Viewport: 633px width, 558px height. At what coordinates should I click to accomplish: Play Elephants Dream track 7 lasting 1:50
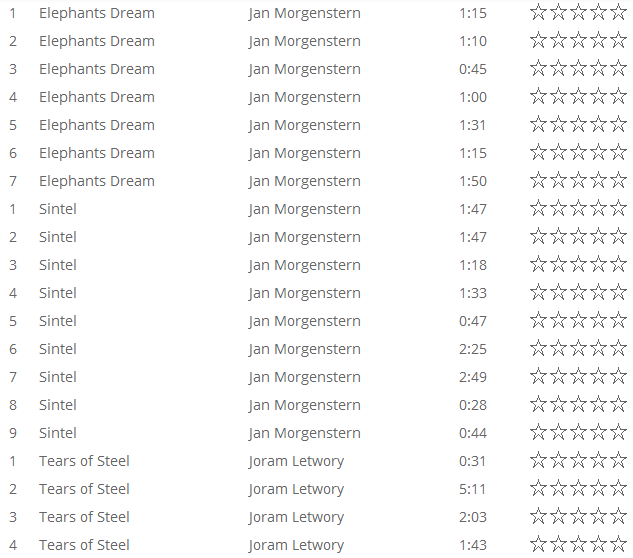point(96,181)
